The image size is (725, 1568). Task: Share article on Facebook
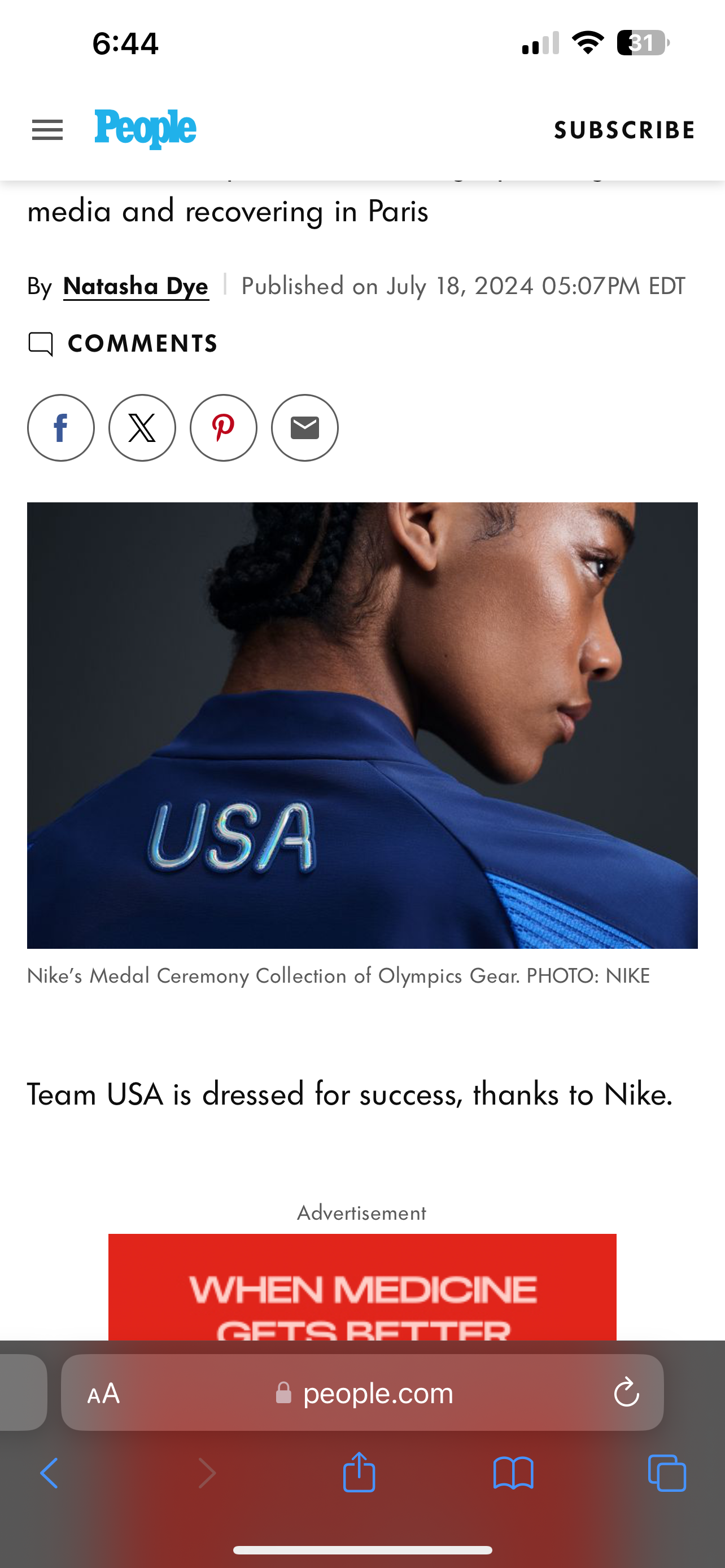(61, 428)
